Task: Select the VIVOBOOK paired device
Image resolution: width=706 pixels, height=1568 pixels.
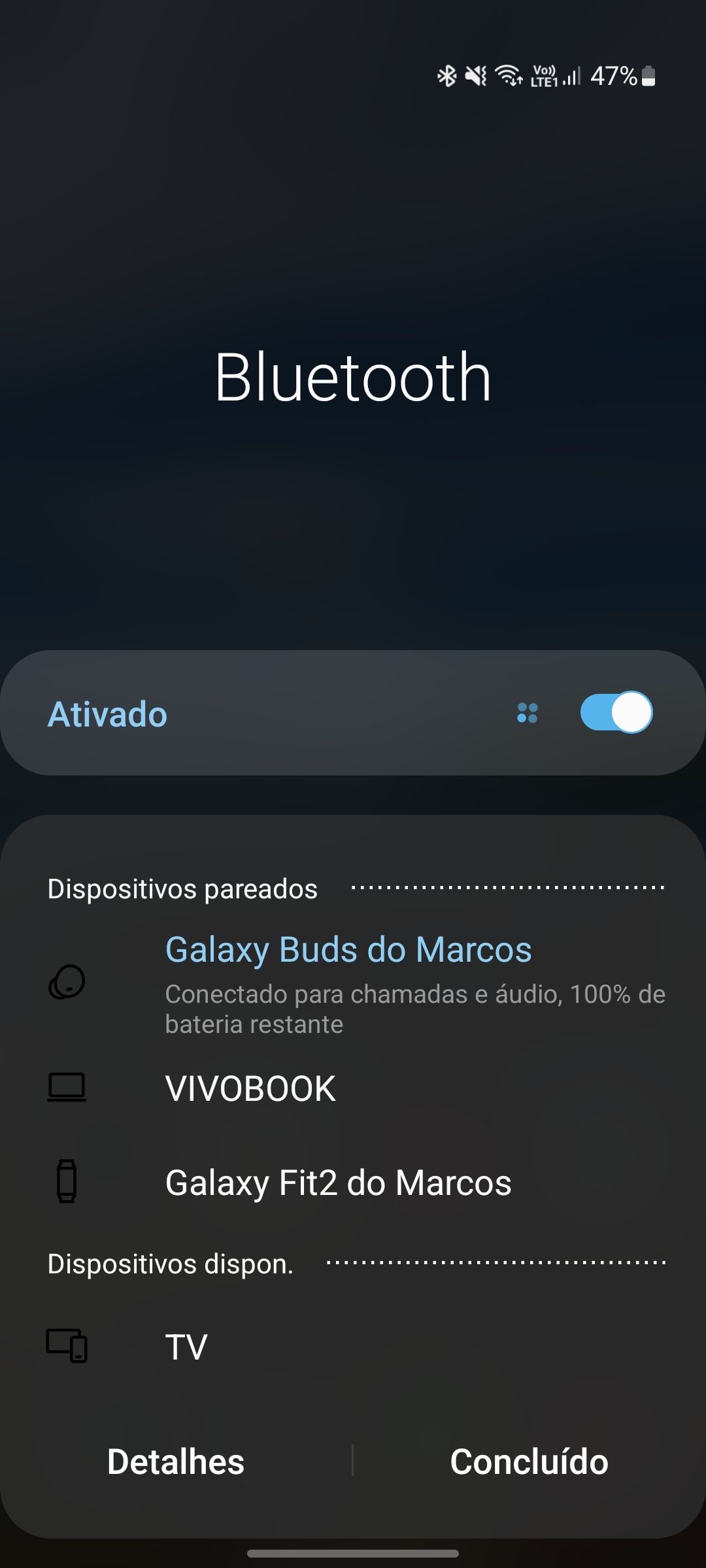Action: [x=250, y=1086]
